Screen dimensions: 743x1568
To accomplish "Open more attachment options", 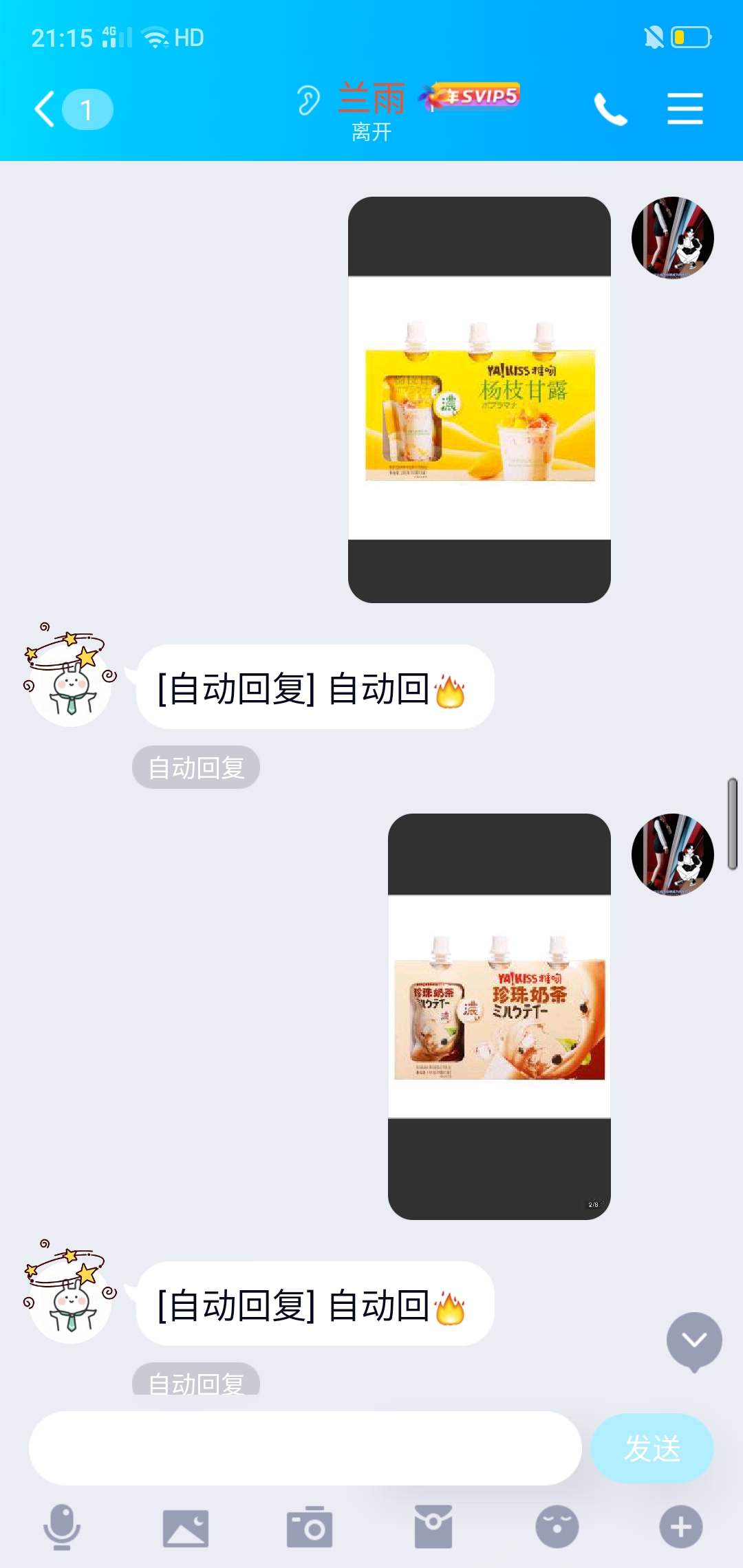I will click(681, 1527).
